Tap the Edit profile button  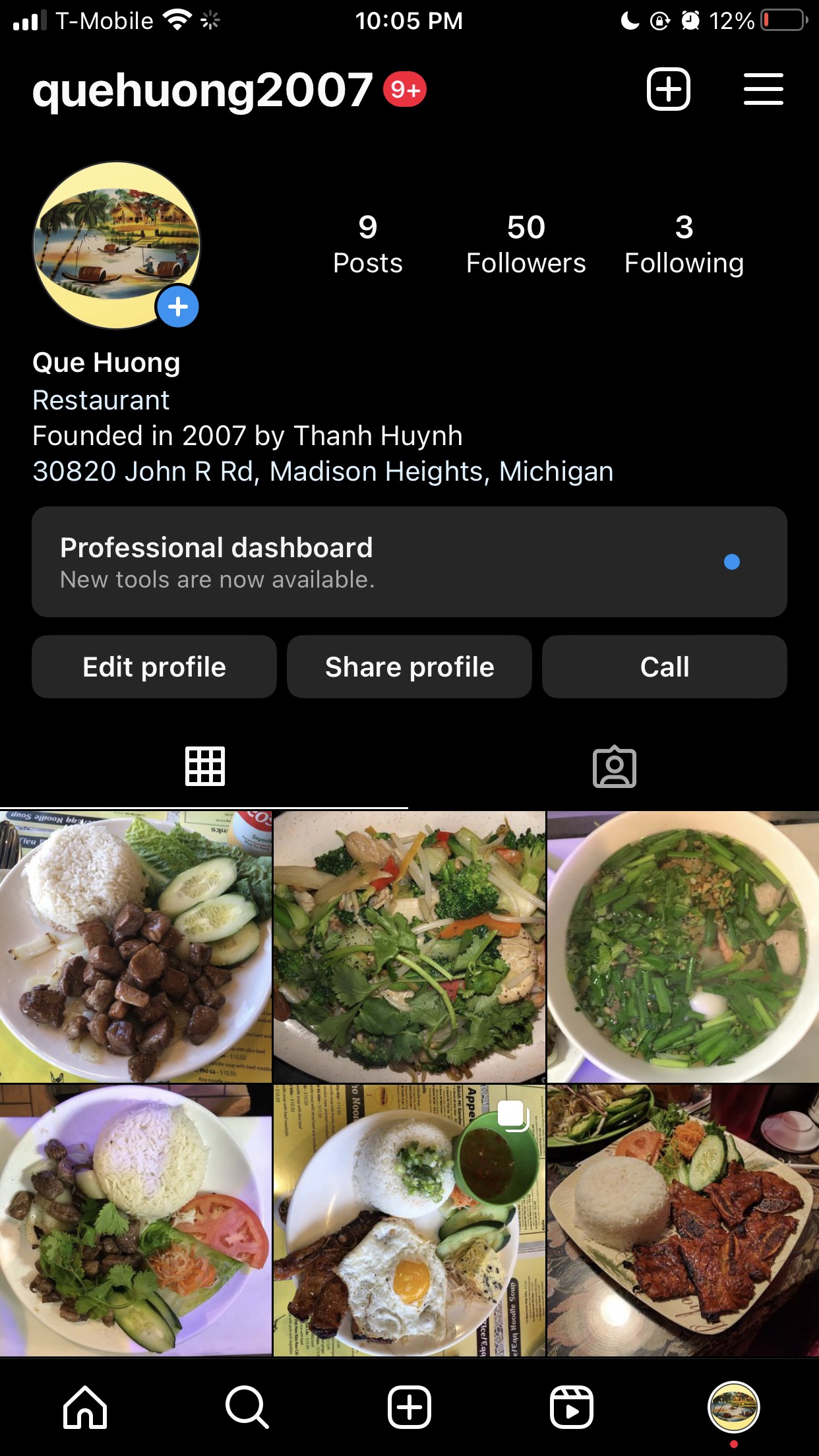point(154,667)
